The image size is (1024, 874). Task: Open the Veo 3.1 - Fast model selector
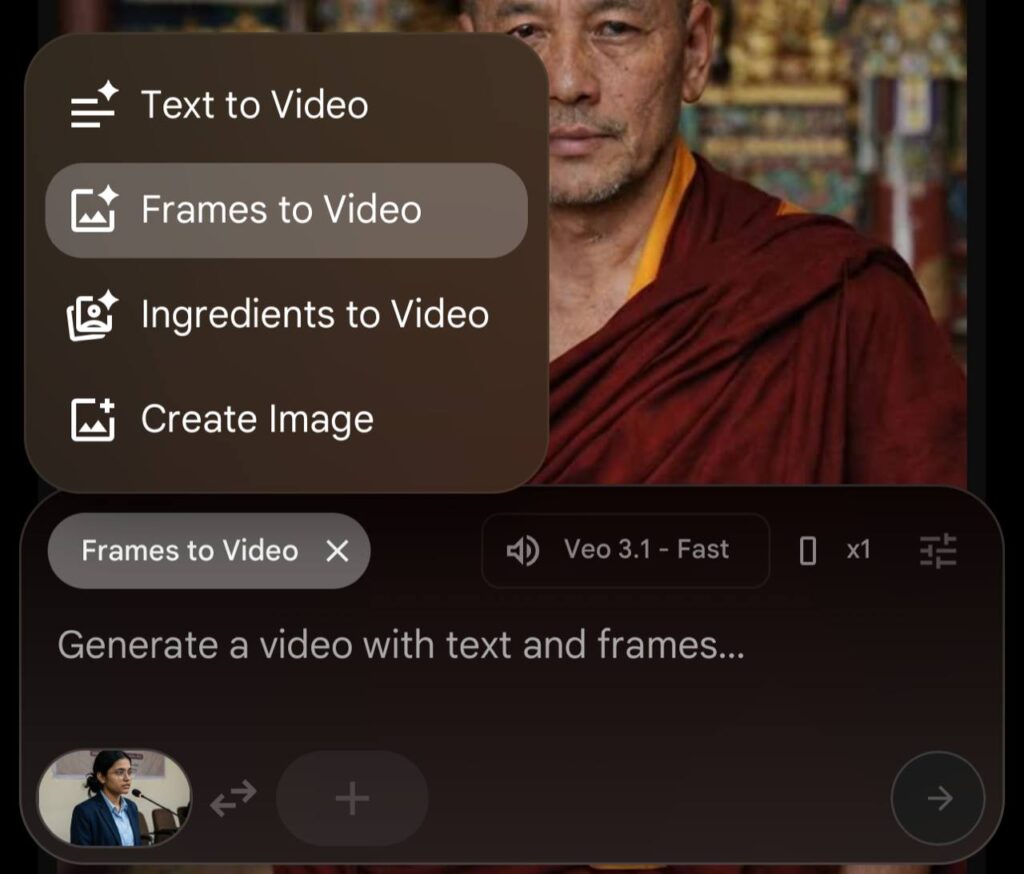(625, 550)
